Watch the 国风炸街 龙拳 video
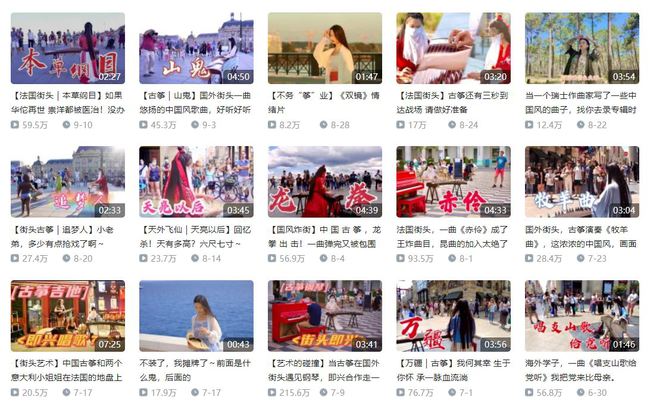 (324, 181)
